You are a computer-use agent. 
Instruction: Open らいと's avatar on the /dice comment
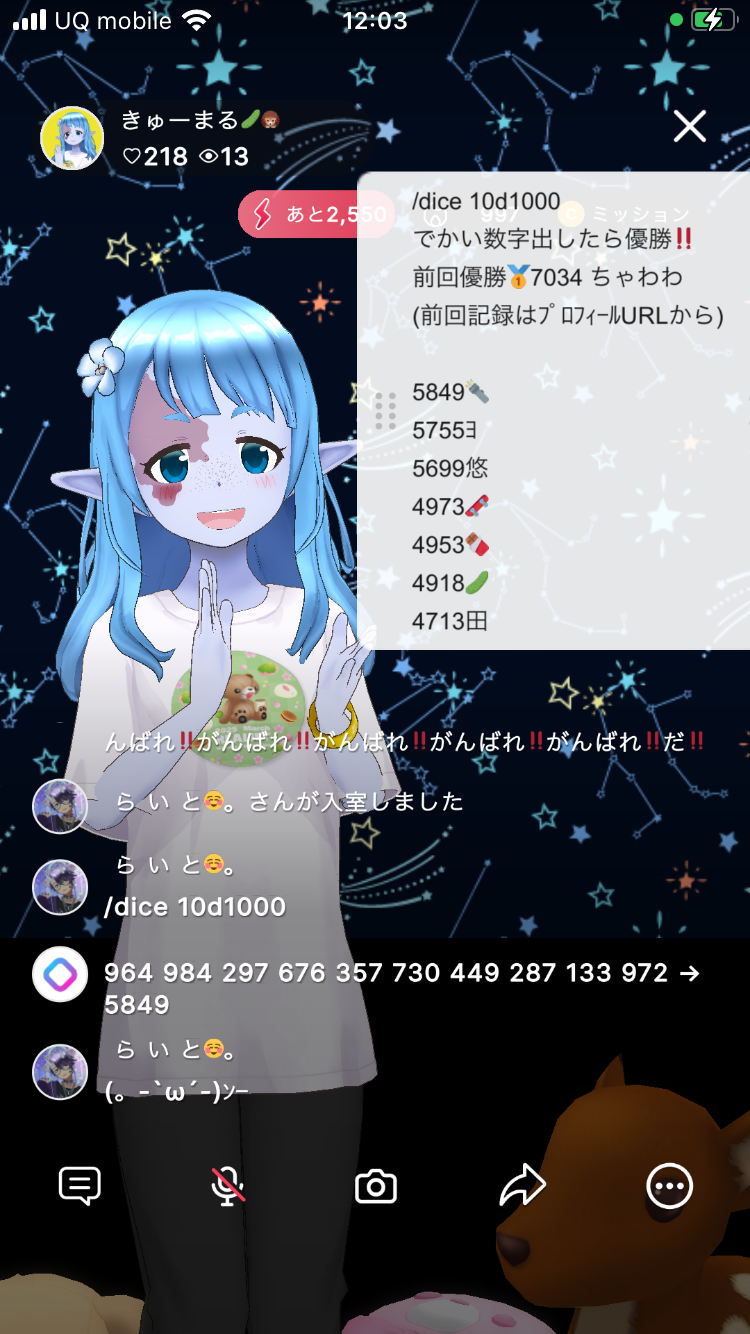pyautogui.click(x=60, y=887)
